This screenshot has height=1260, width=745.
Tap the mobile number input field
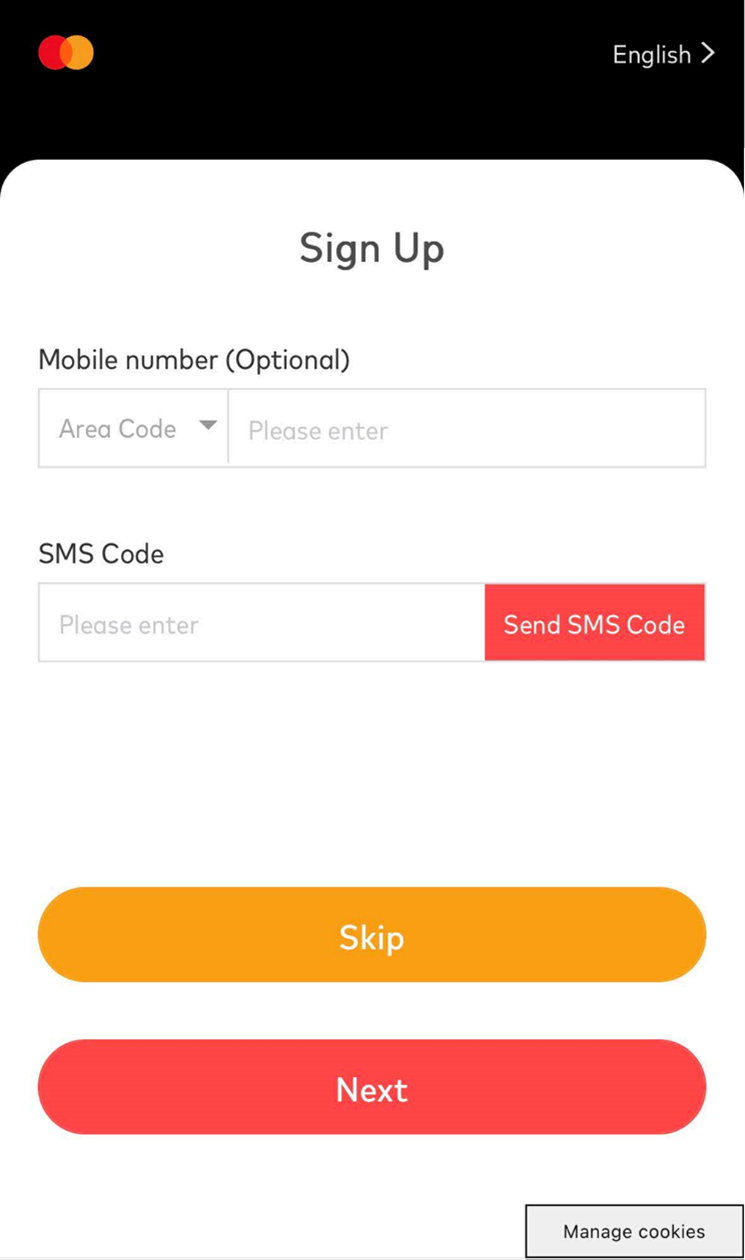[466, 430]
